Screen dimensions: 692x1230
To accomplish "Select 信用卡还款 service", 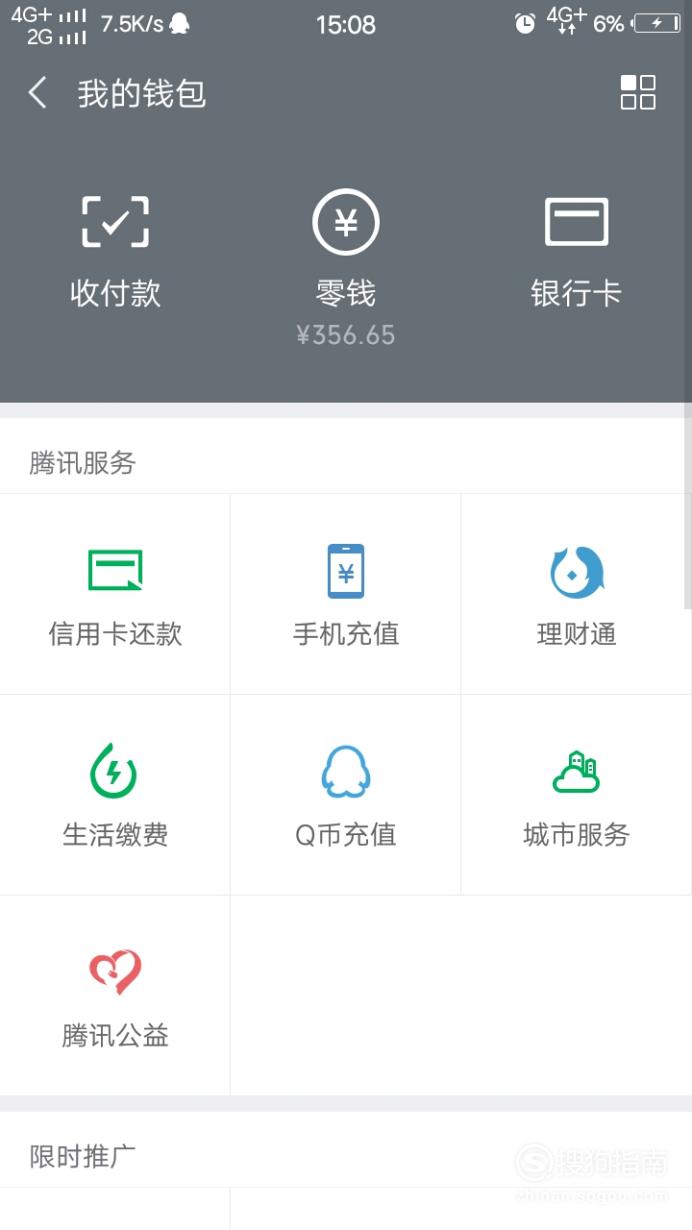I will pos(115,594).
